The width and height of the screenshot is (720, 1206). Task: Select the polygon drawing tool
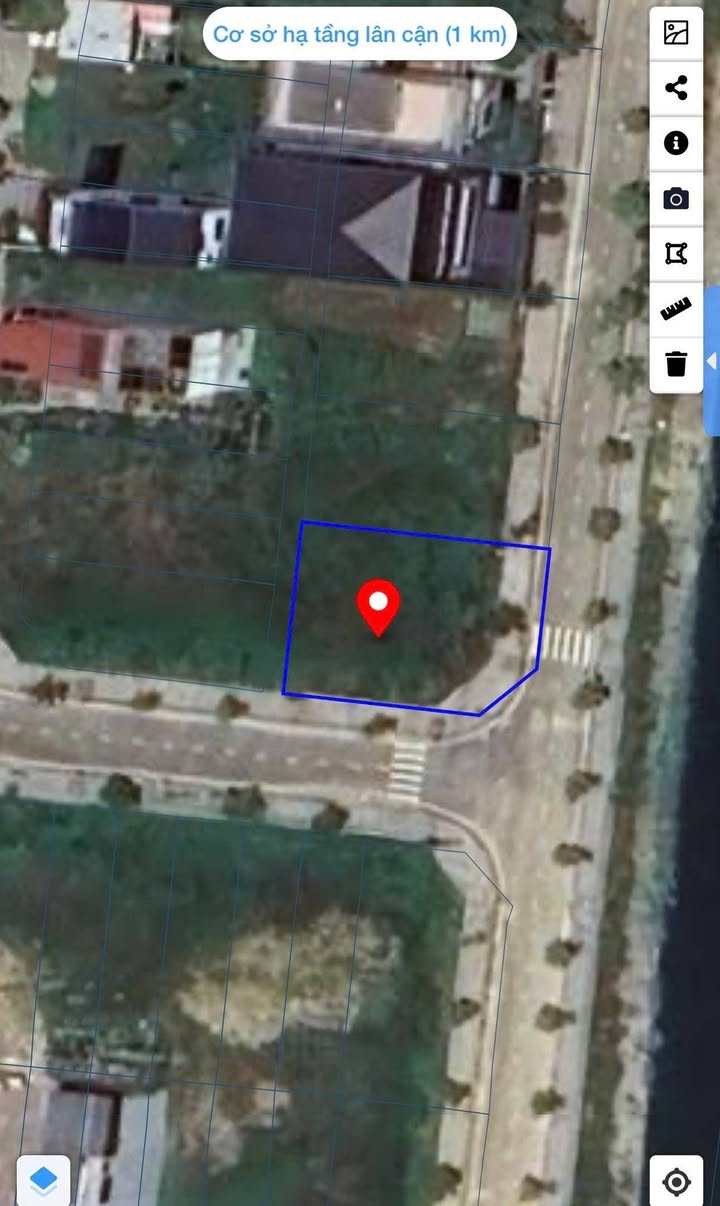(x=677, y=253)
